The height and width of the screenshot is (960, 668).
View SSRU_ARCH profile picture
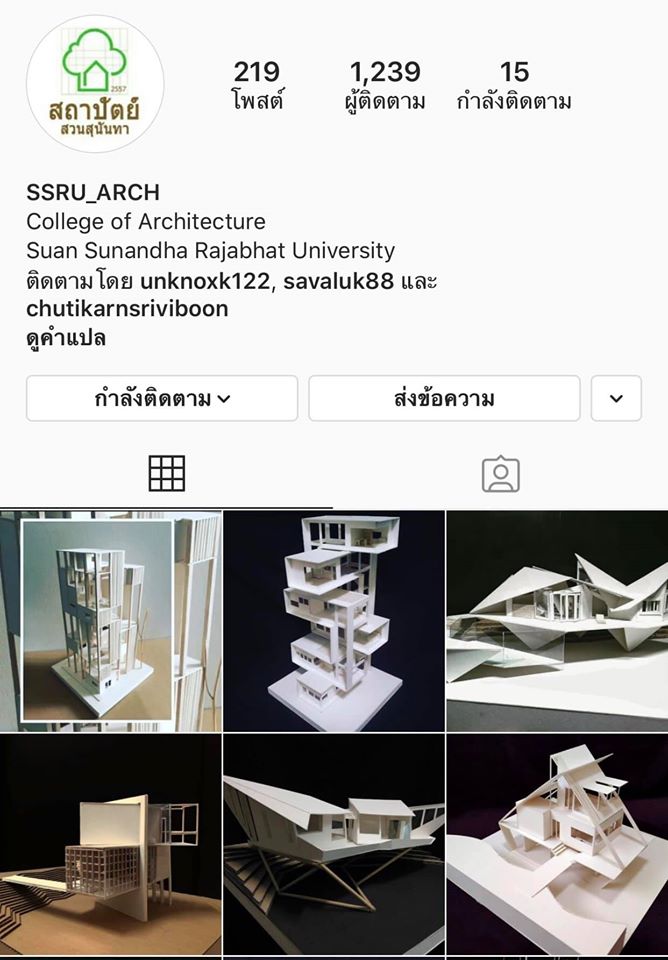click(x=95, y=84)
